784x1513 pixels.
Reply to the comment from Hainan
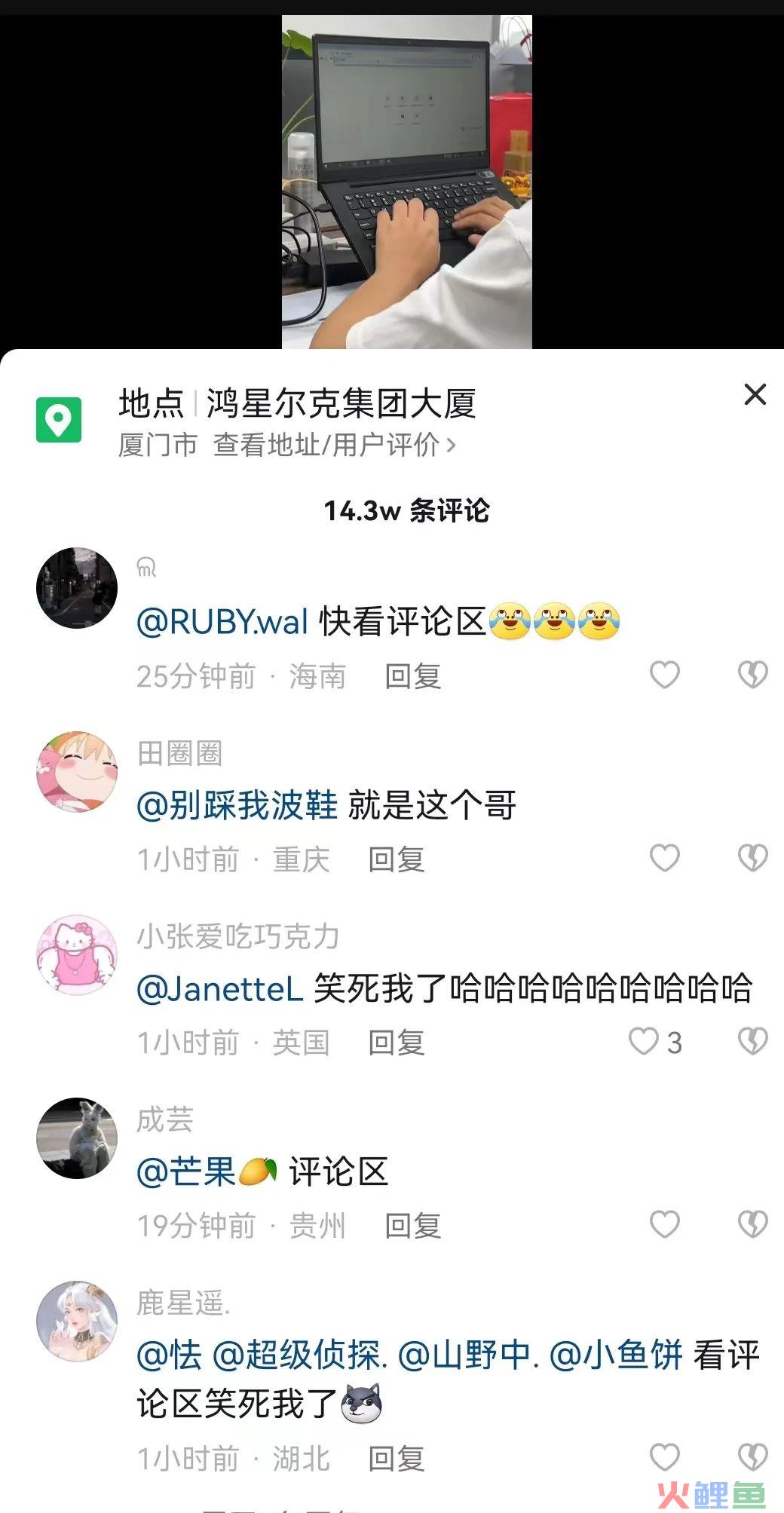click(412, 676)
